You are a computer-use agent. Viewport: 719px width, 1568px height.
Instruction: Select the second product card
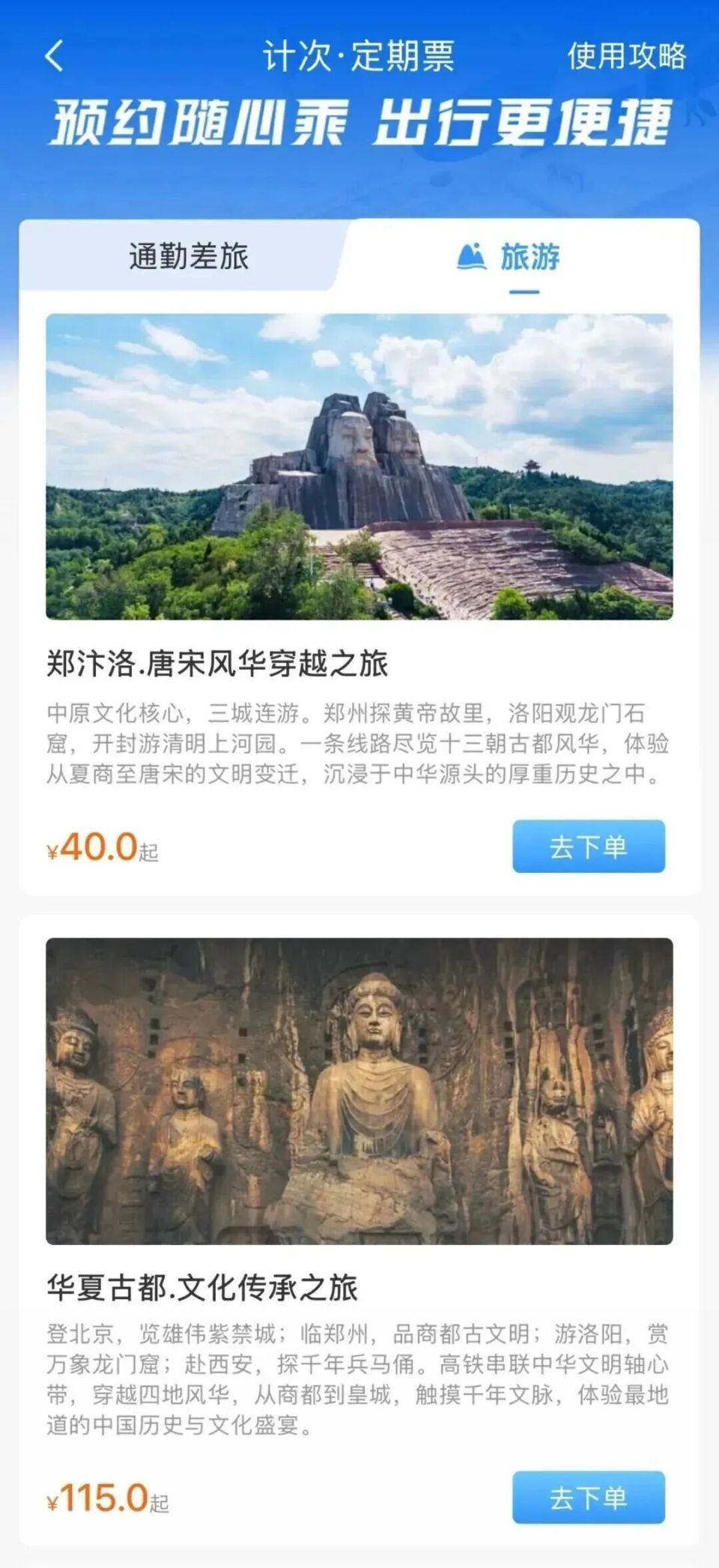pyautogui.click(x=359, y=1214)
